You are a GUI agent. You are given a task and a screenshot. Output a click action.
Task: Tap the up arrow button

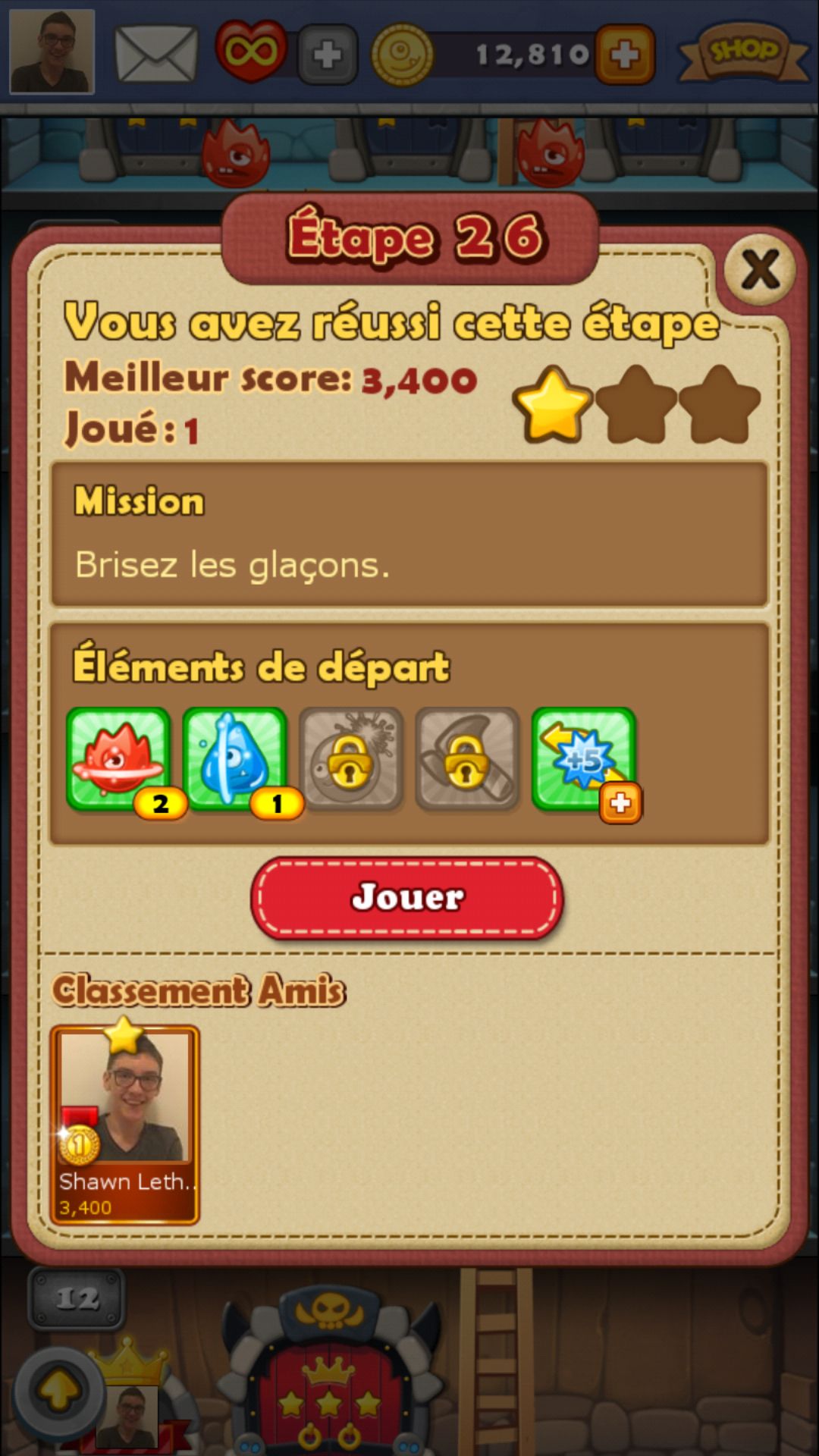(59, 1389)
